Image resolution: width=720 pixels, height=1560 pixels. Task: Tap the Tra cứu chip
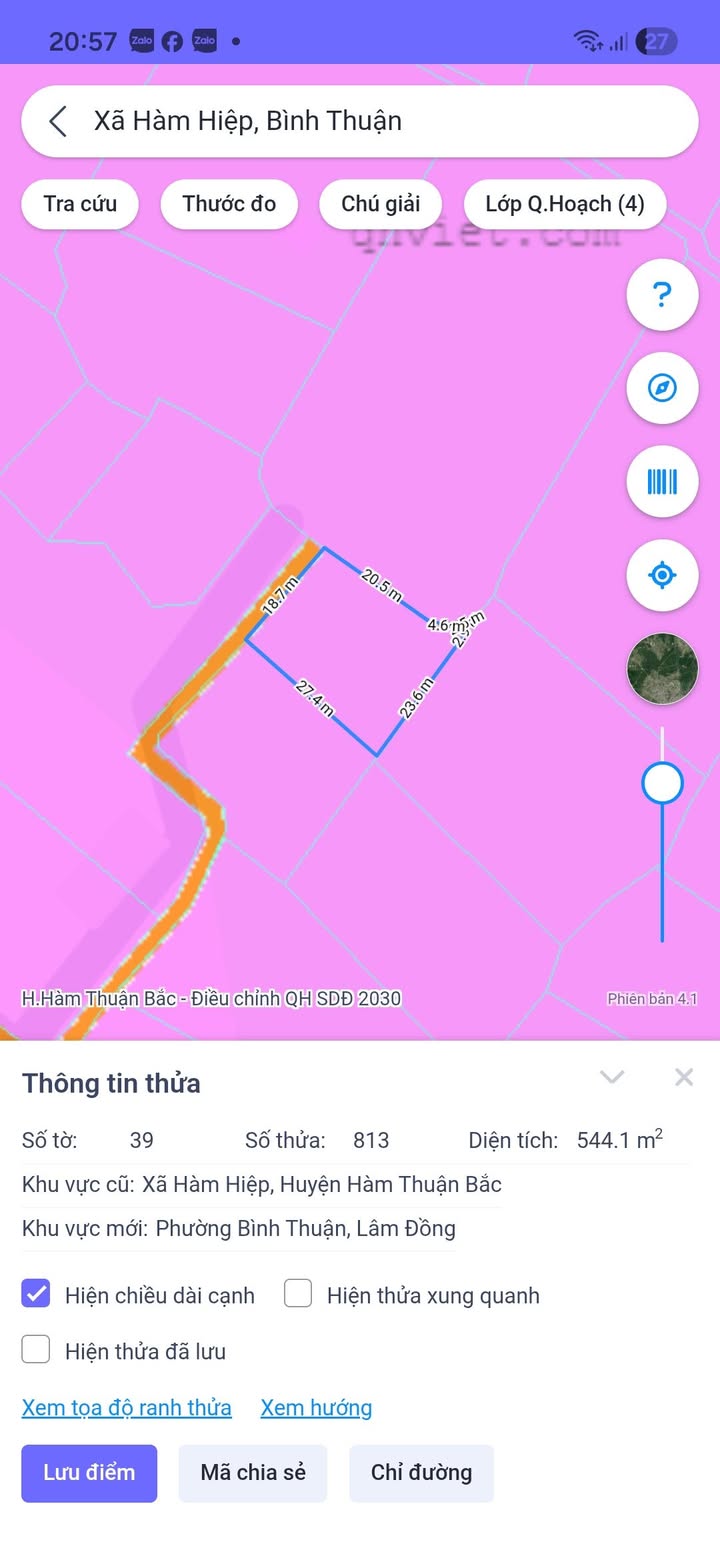pyautogui.click(x=80, y=204)
